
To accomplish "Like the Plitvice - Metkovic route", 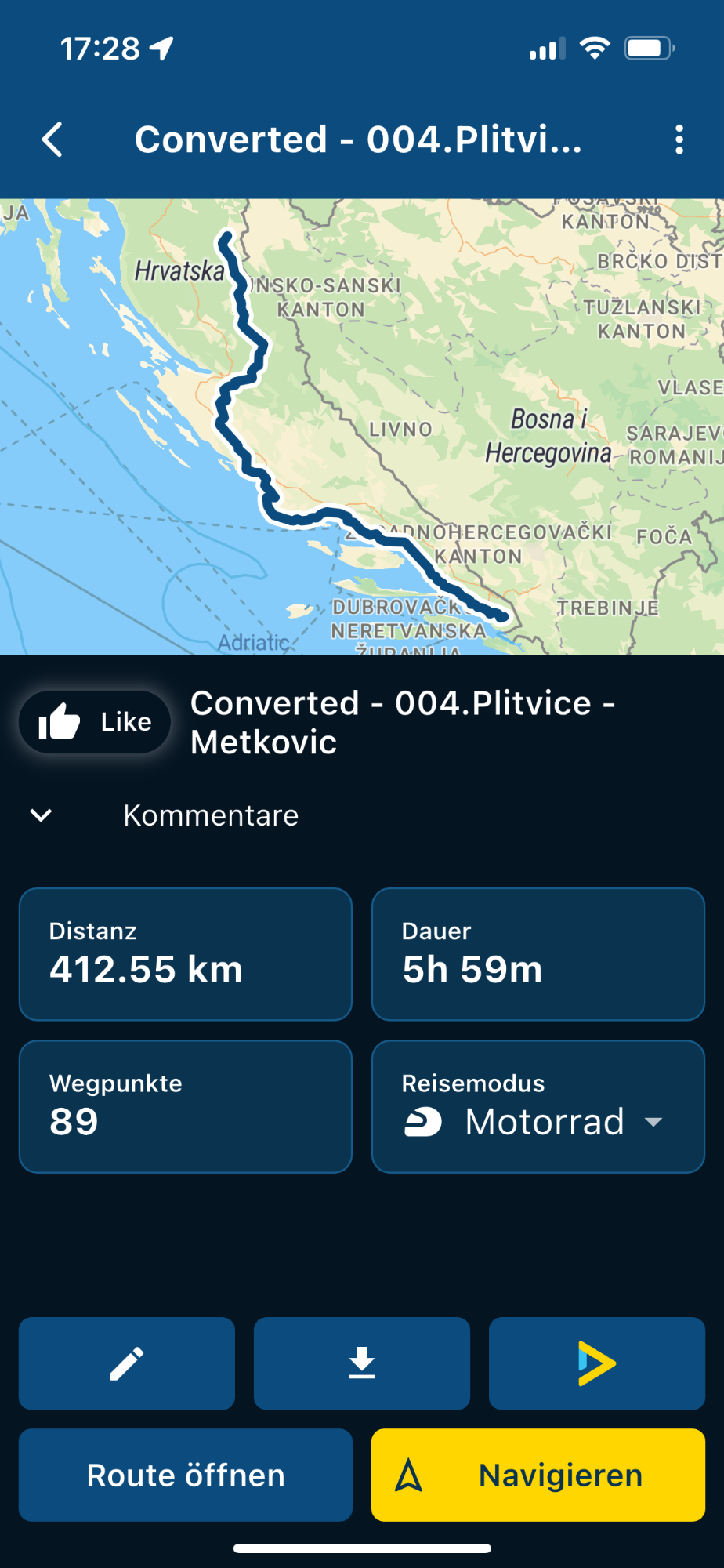I will tap(95, 722).
